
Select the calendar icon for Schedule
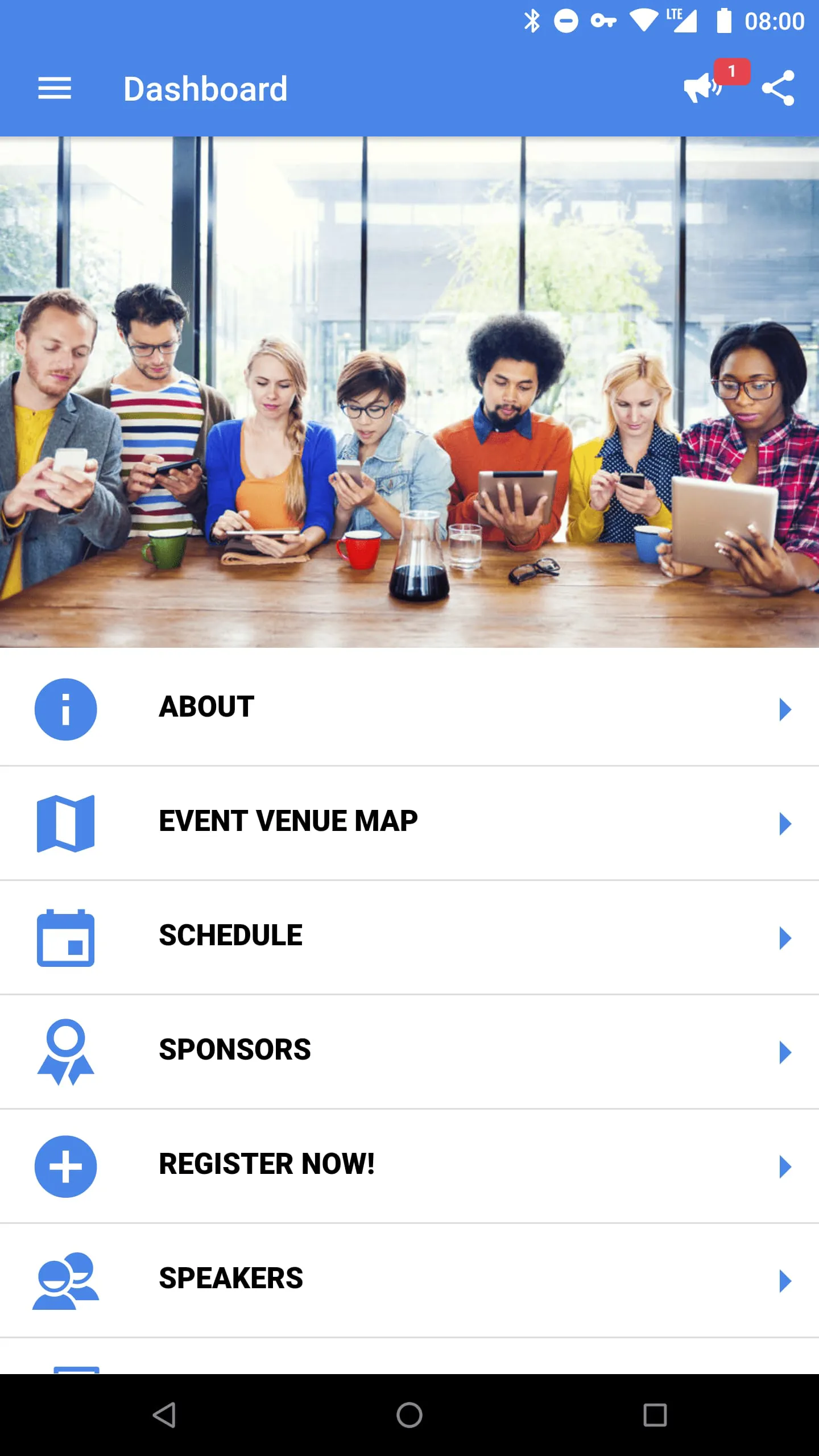65,937
